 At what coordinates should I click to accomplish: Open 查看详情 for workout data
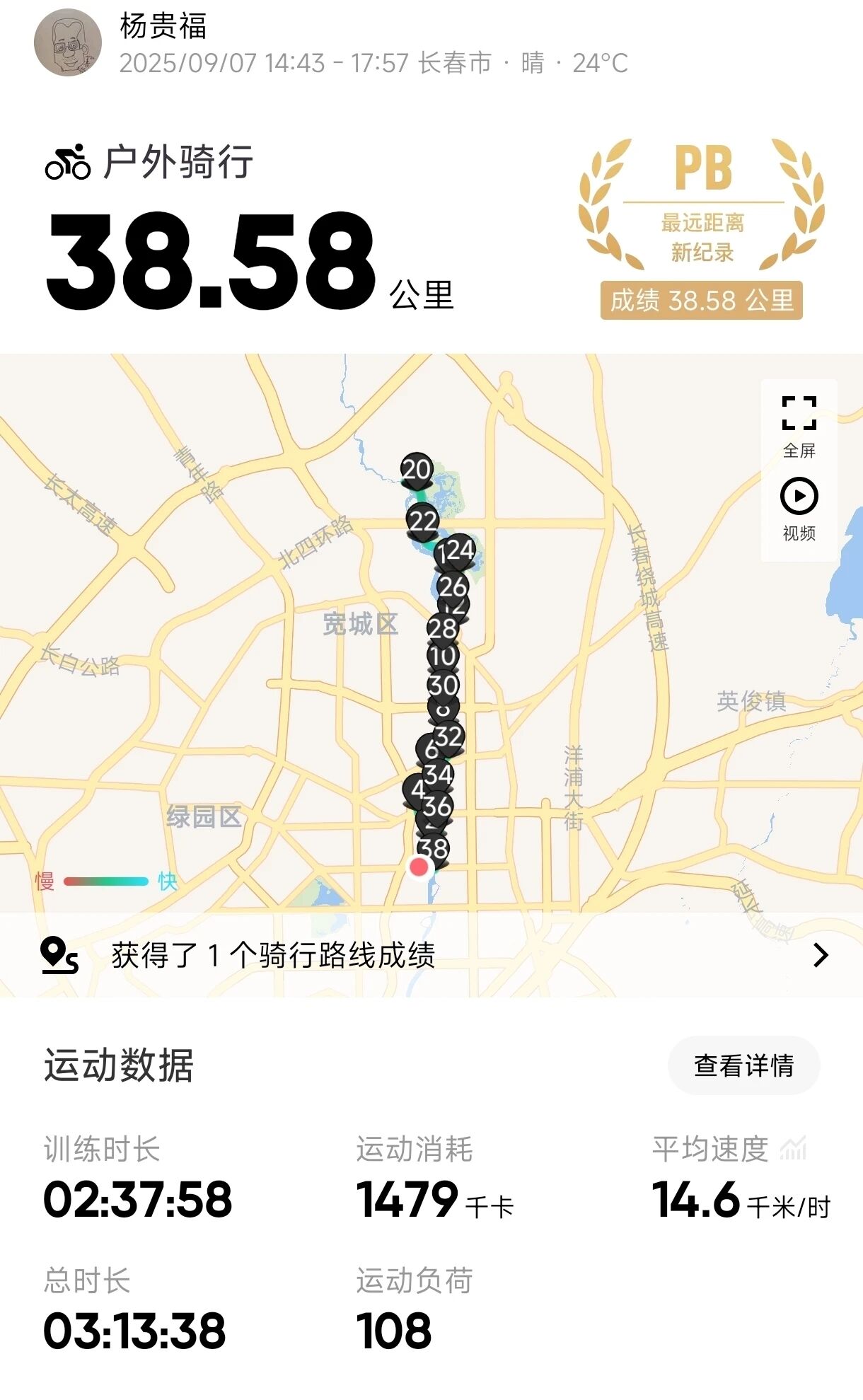point(743,1065)
